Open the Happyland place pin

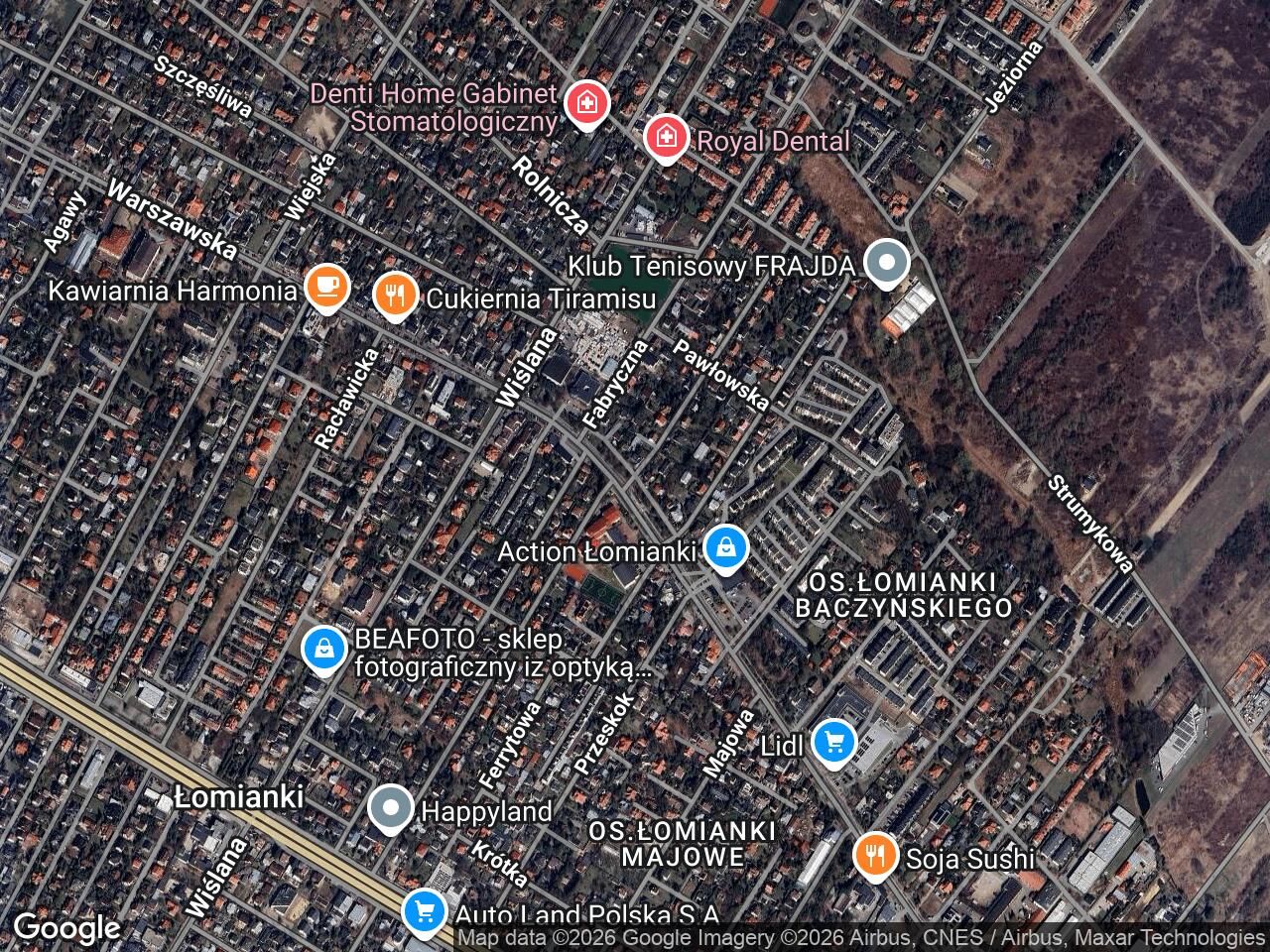(391, 808)
